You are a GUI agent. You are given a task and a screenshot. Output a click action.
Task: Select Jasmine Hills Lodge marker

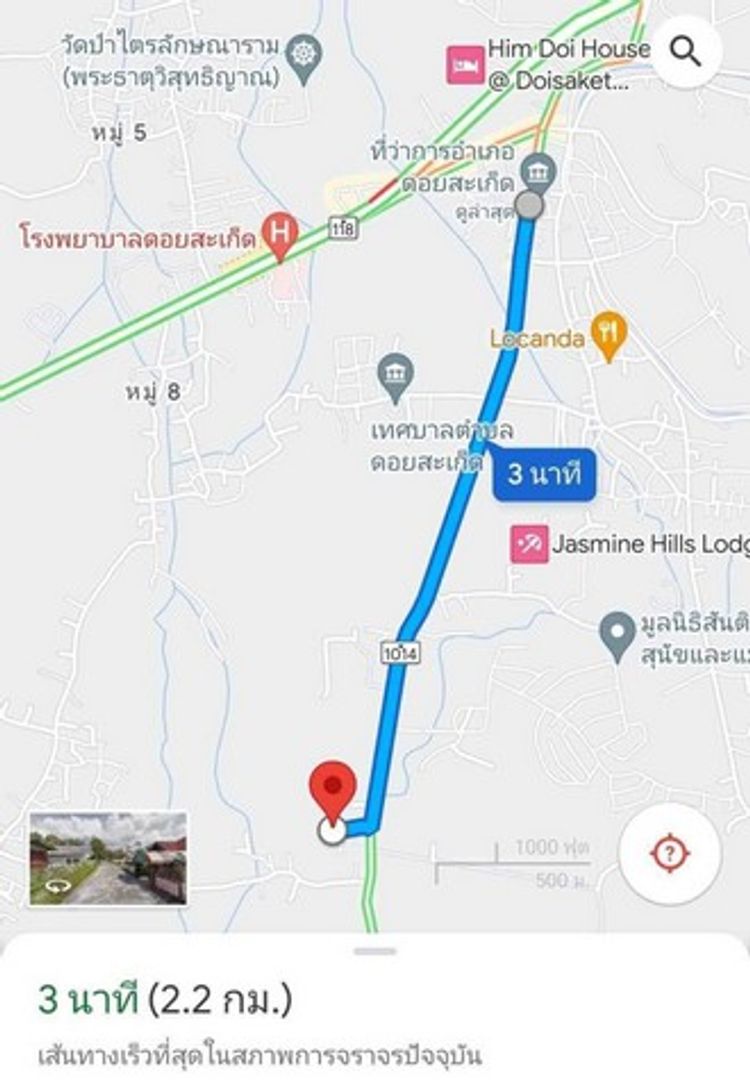(x=530, y=545)
